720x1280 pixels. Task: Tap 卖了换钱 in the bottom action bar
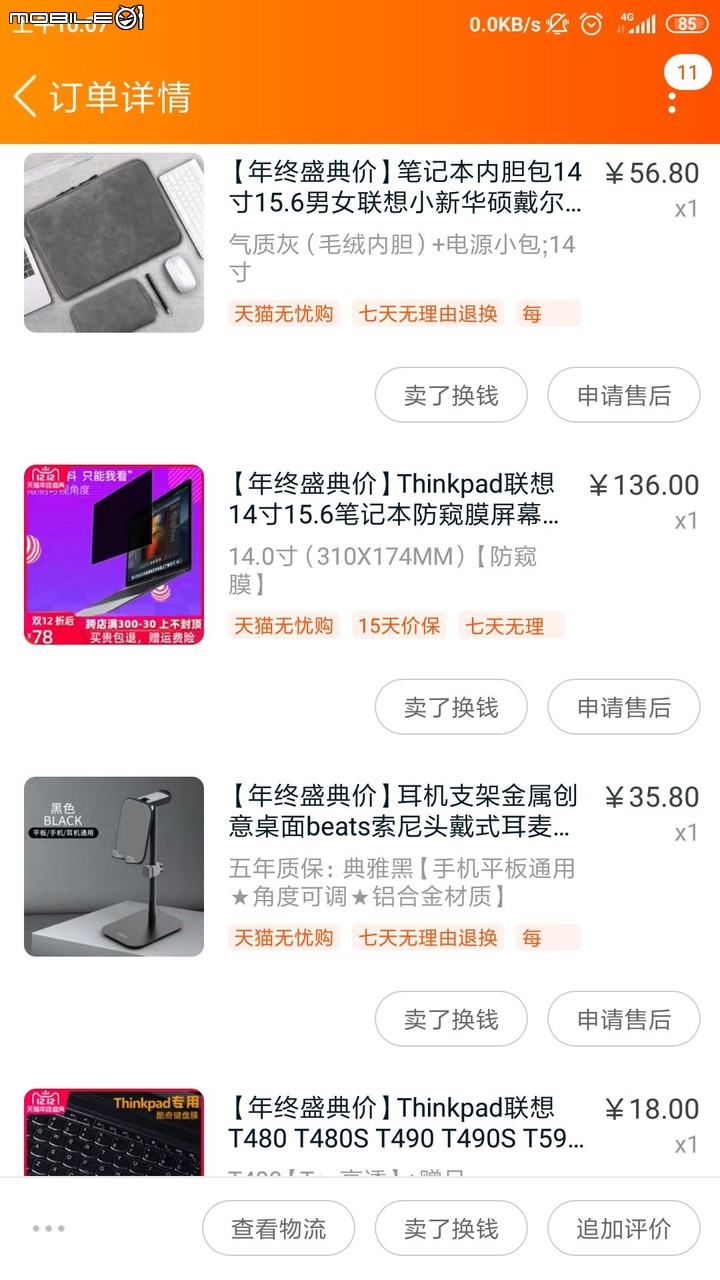click(x=451, y=1228)
